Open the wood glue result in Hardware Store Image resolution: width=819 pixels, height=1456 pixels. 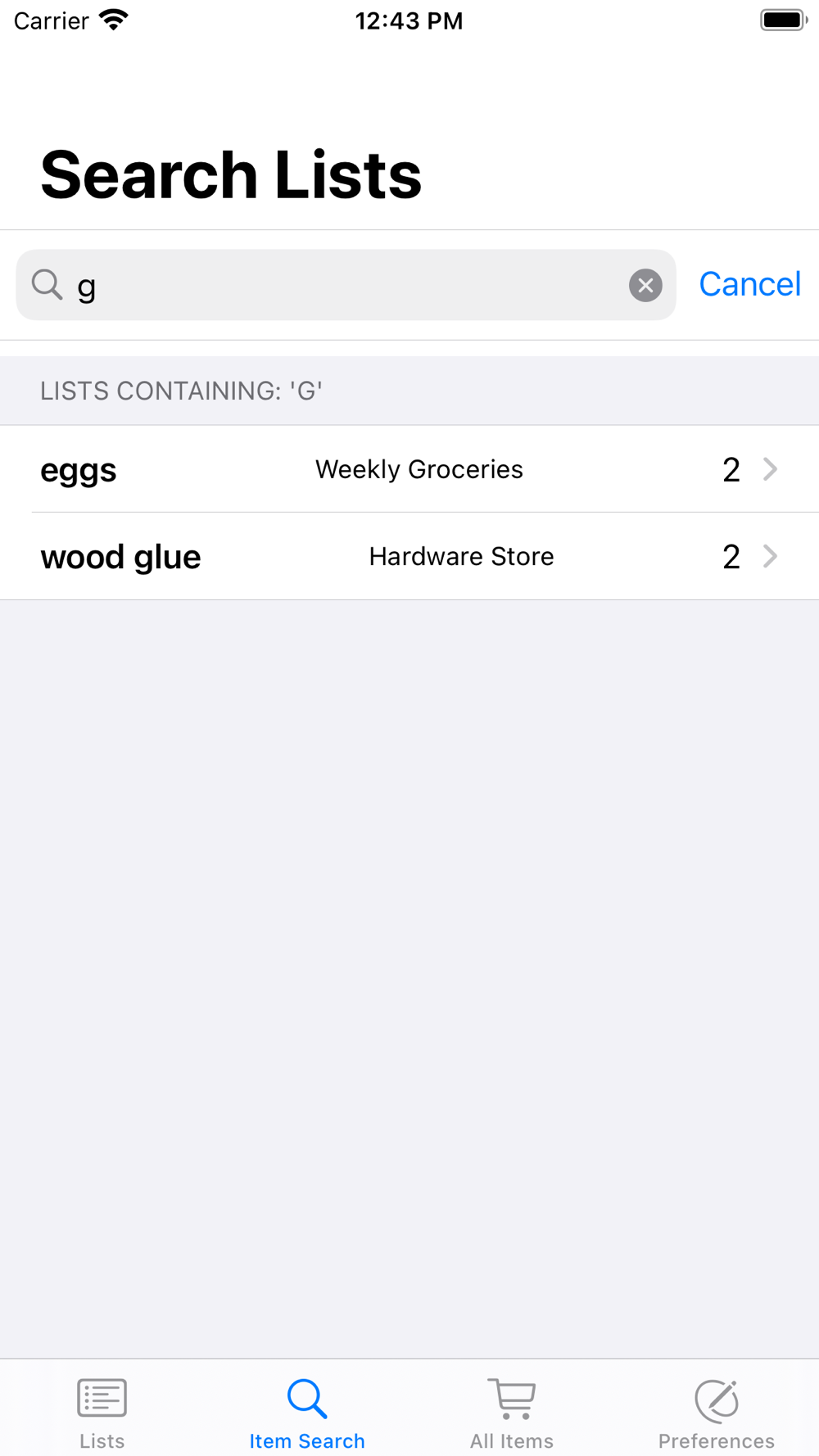(409, 557)
